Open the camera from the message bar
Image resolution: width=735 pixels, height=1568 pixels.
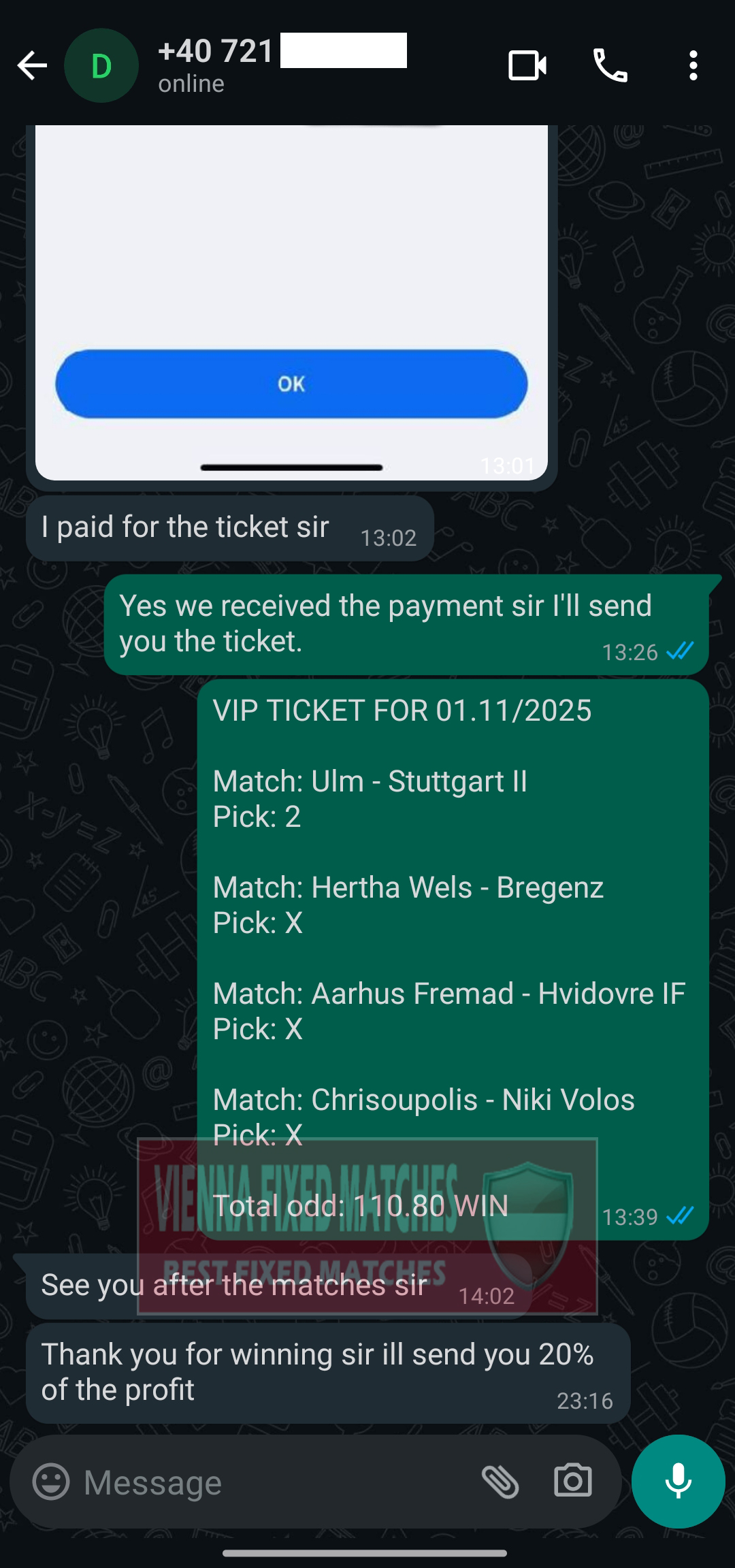coord(573,1482)
